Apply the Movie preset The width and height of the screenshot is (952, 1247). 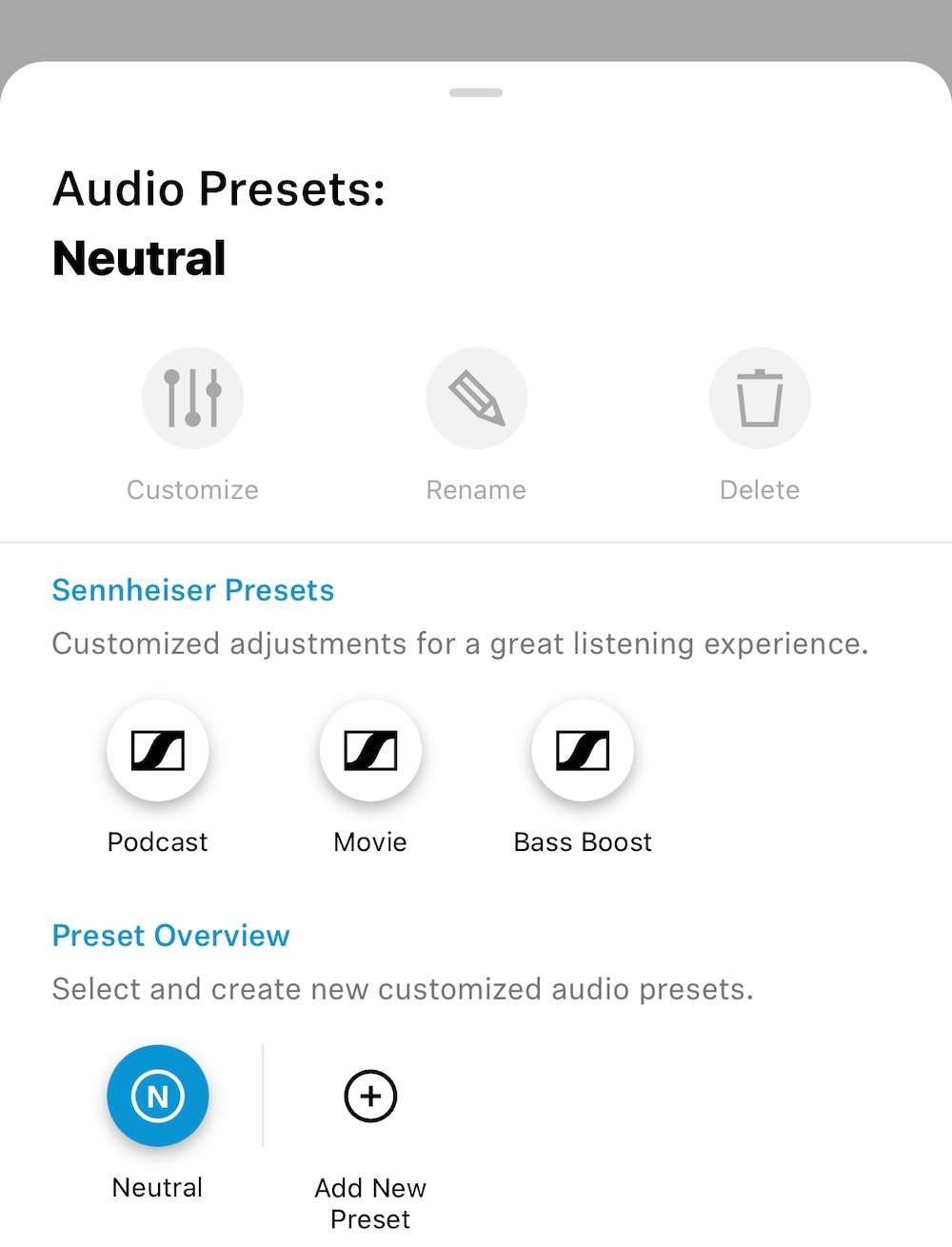click(x=370, y=751)
